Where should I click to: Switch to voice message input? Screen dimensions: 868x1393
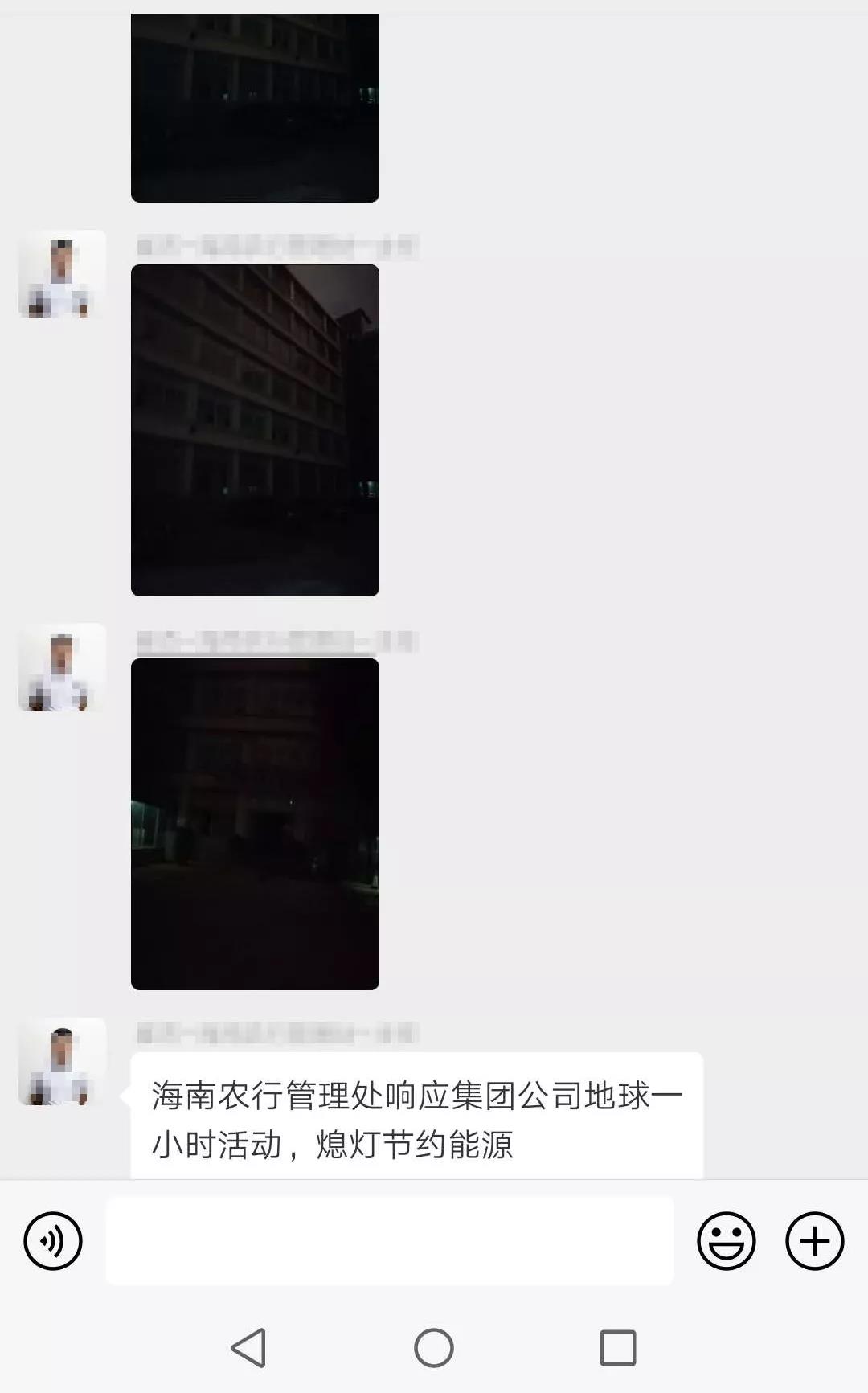coord(53,1241)
